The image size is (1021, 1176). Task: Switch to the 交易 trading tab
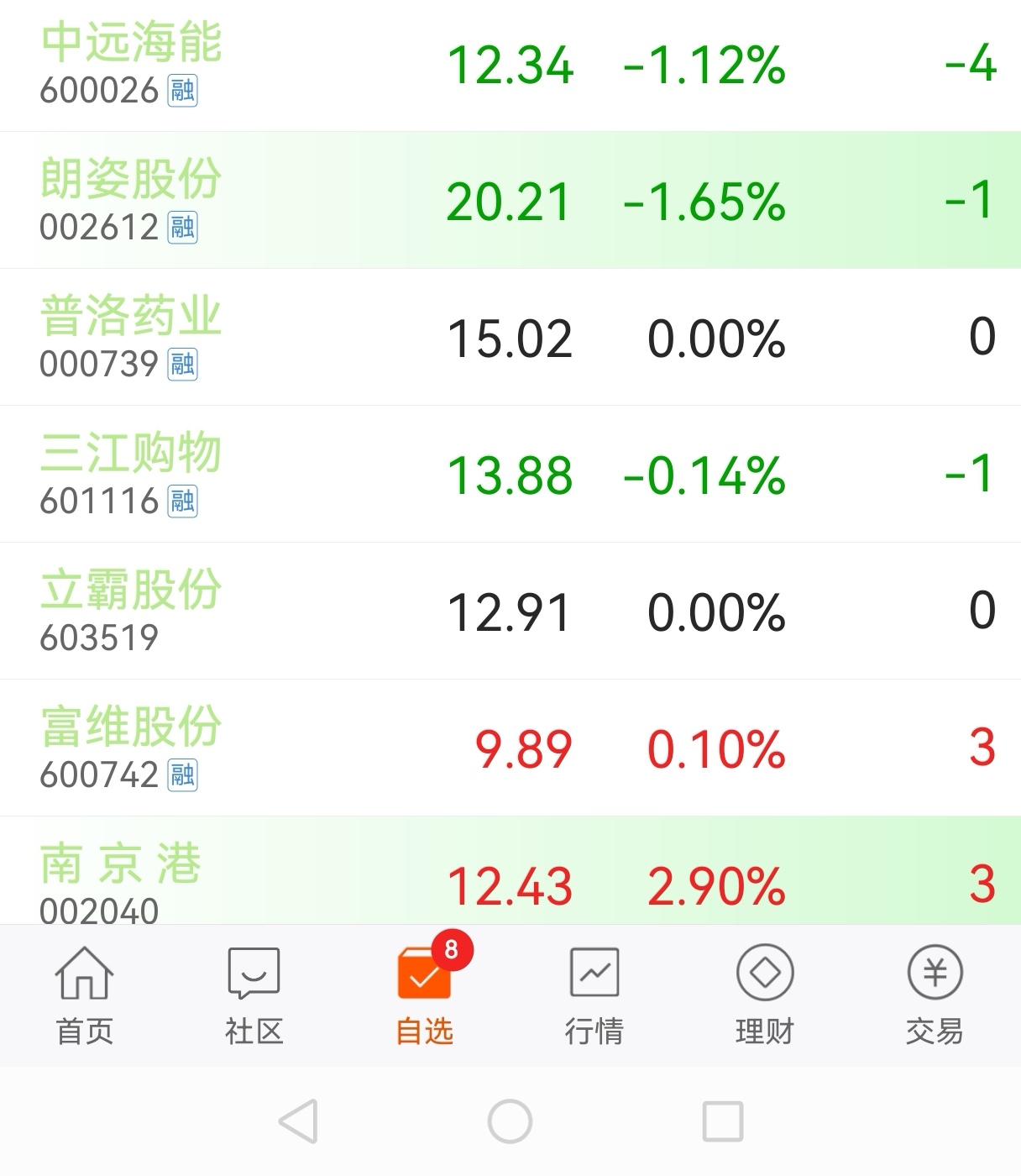pos(935,995)
